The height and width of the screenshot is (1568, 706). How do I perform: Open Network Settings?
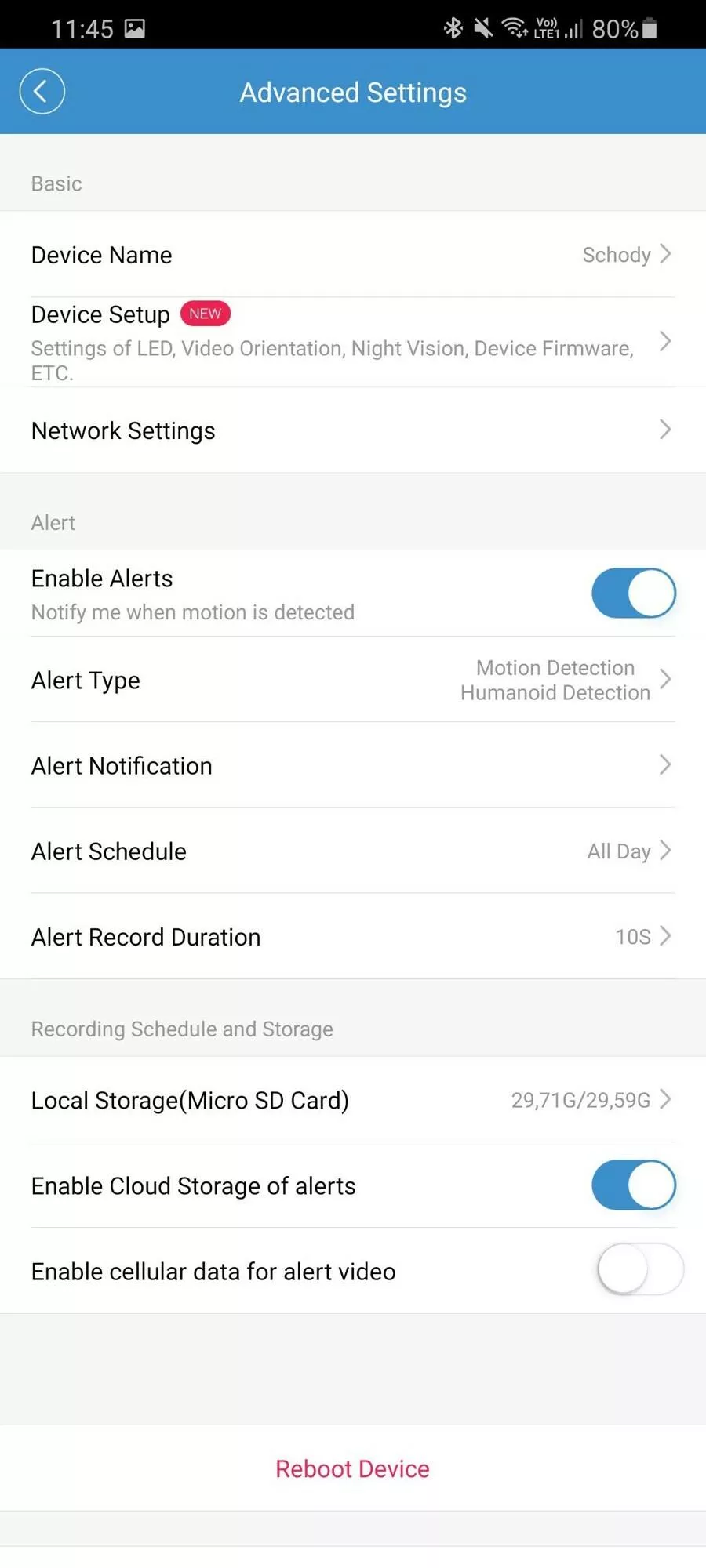pos(352,430)
